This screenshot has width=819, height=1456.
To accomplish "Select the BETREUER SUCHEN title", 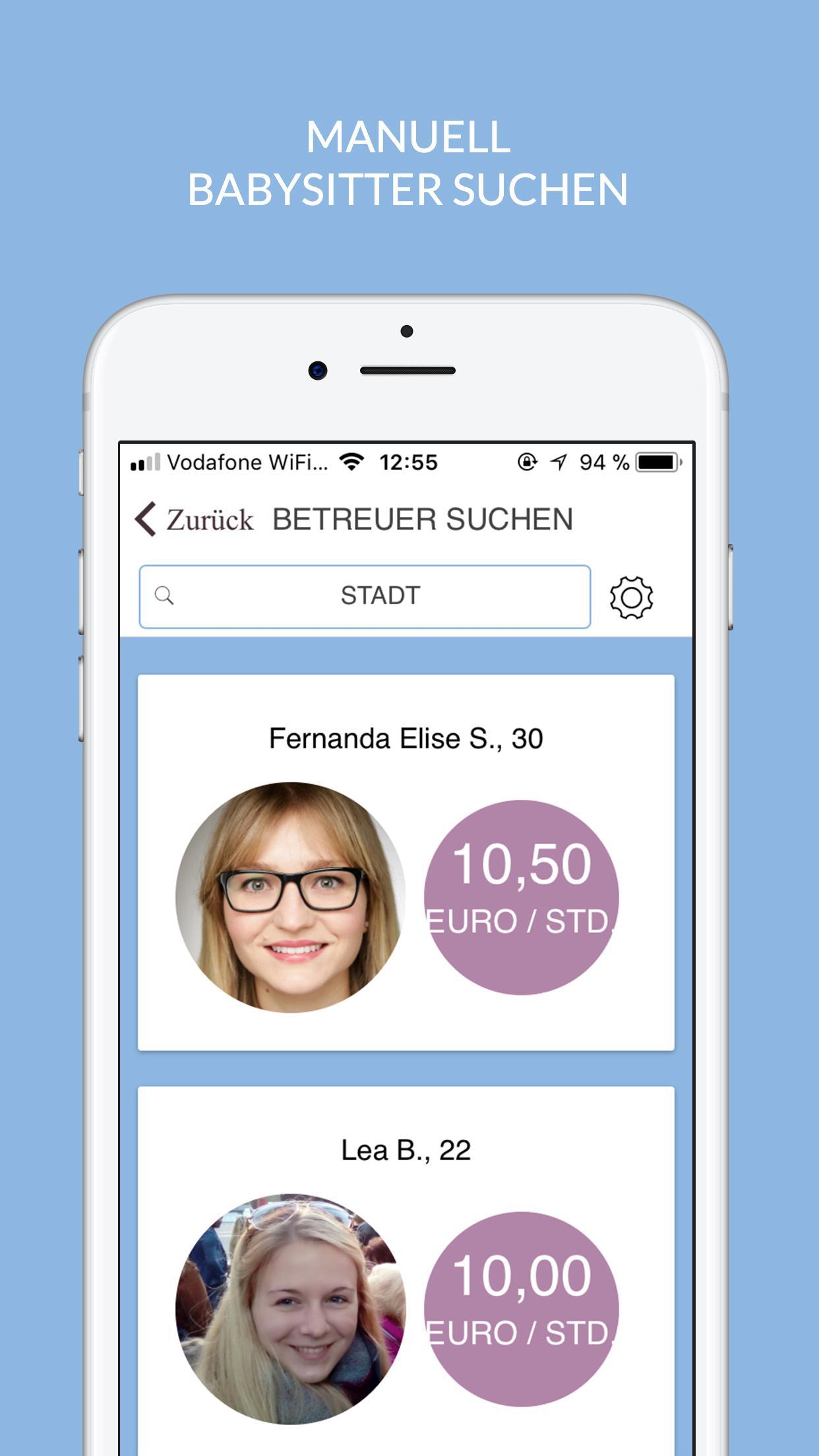I will [x=423, y=518].
